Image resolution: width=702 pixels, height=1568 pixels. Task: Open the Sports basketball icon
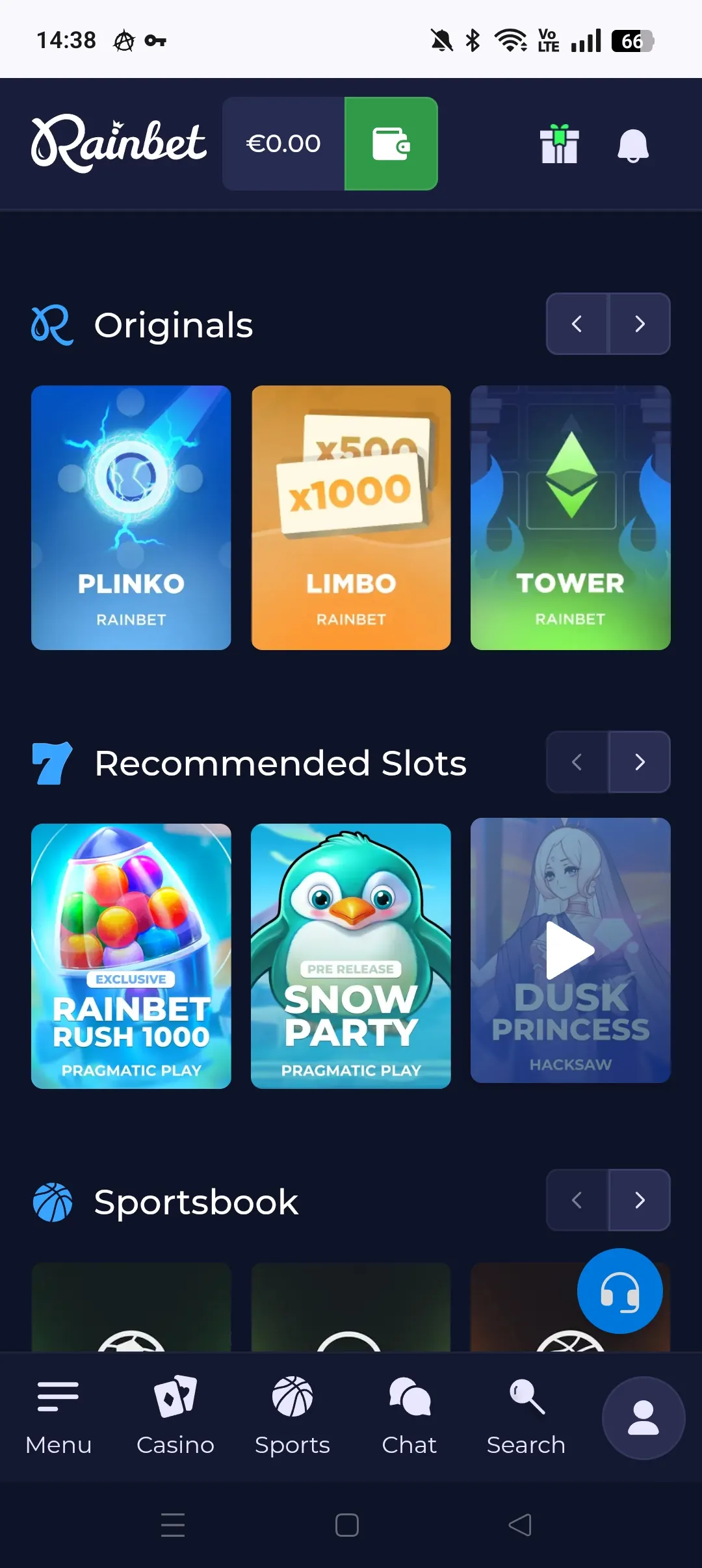pos(292,1394)
